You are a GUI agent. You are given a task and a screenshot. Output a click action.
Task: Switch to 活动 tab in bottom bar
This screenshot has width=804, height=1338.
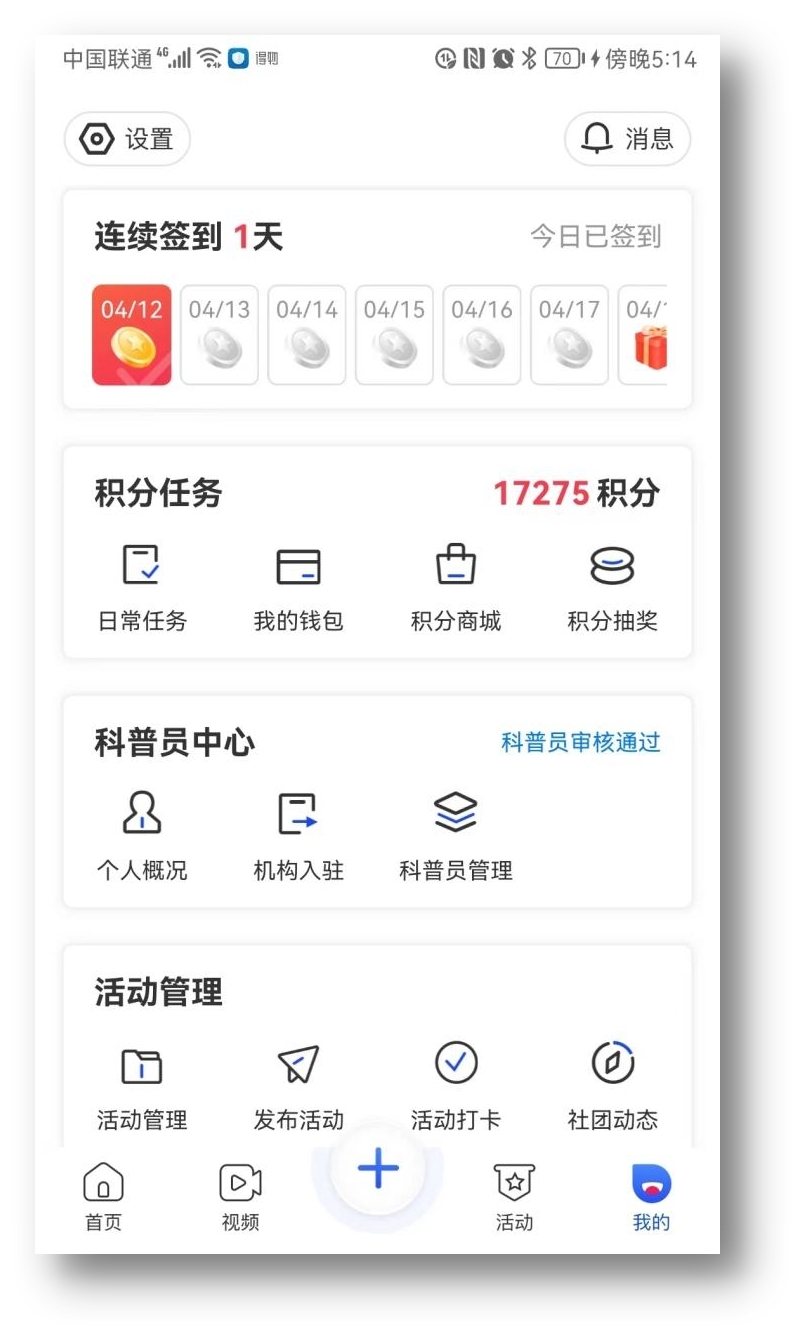pyautogui.click(x=514, y=1197)
